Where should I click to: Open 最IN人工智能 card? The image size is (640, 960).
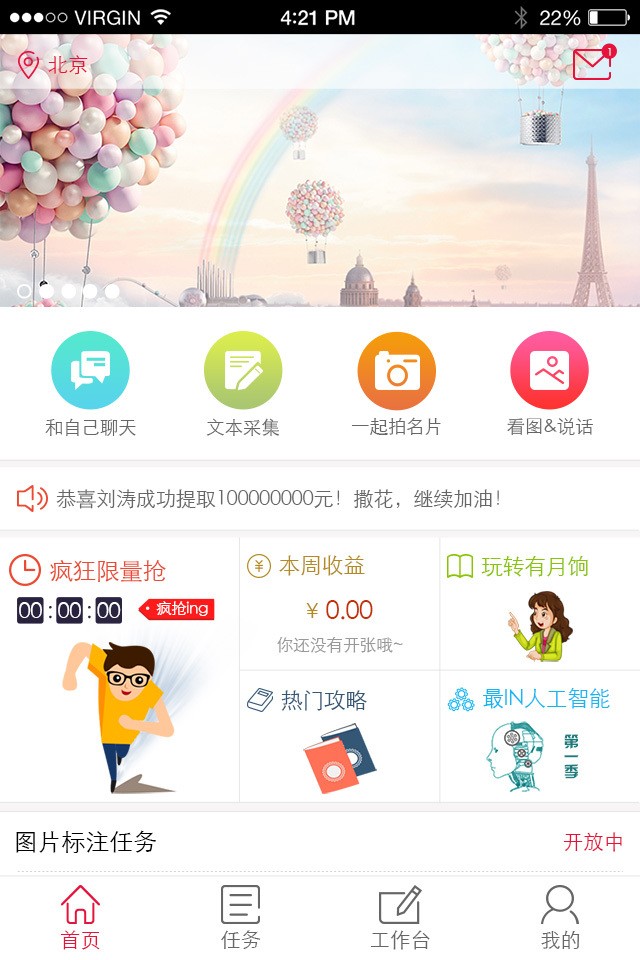click(x=540, y=736)
